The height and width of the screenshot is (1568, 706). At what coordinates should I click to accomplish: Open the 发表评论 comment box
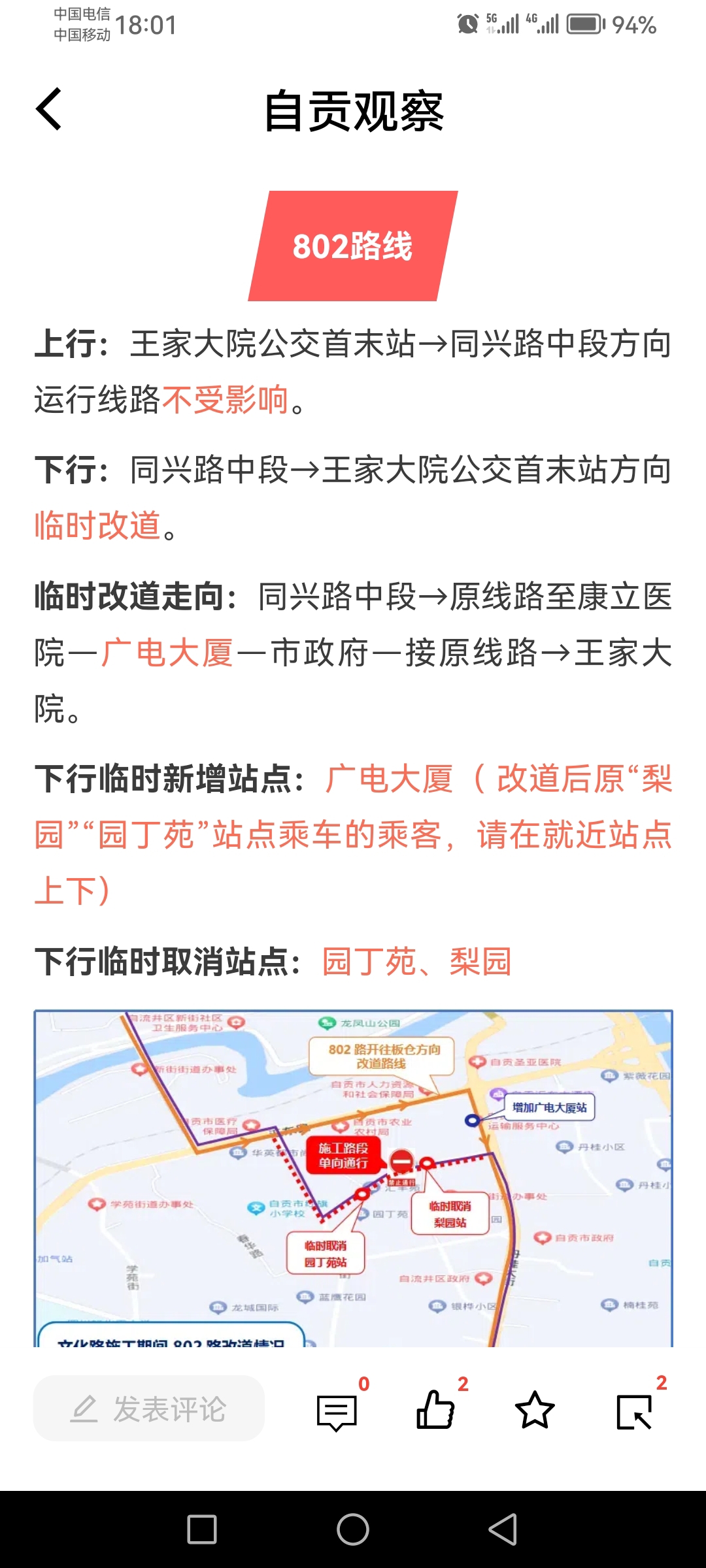click(x=149, y=1409)
